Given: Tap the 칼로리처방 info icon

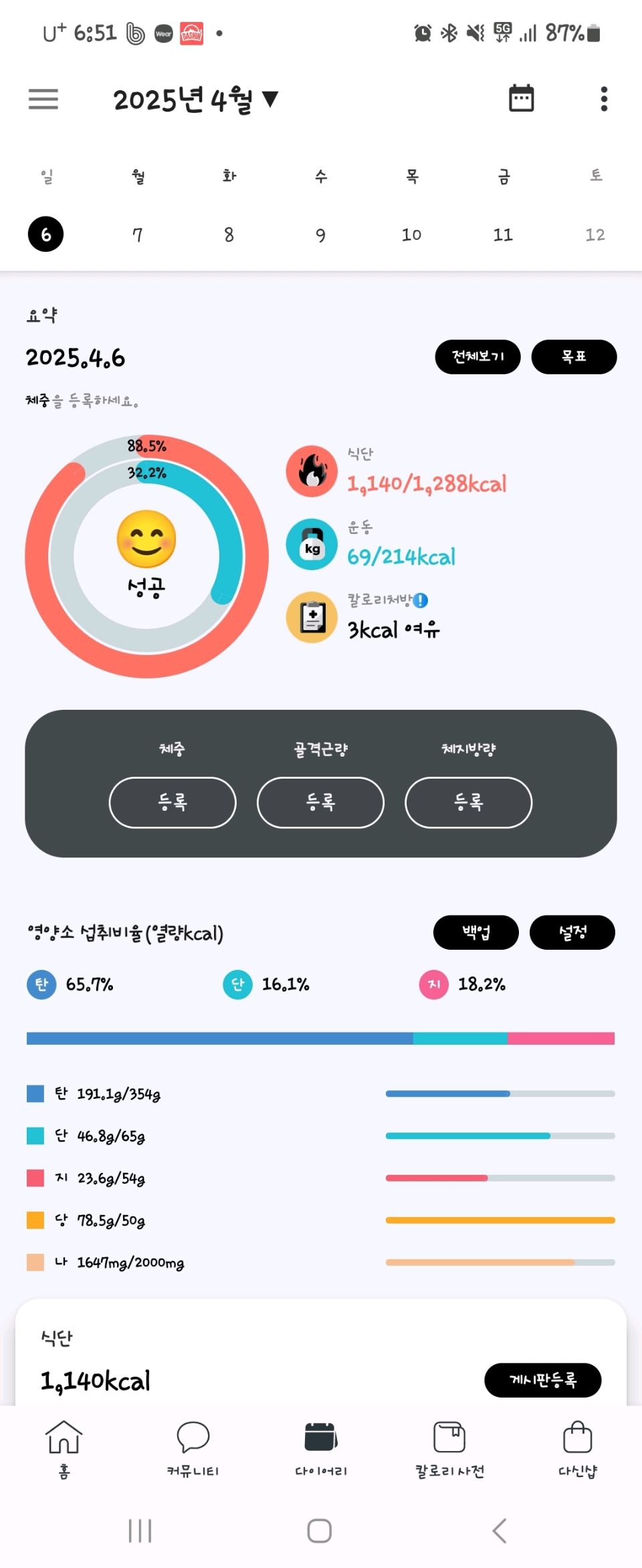Looking at the screenshot, I should (421, 600).
